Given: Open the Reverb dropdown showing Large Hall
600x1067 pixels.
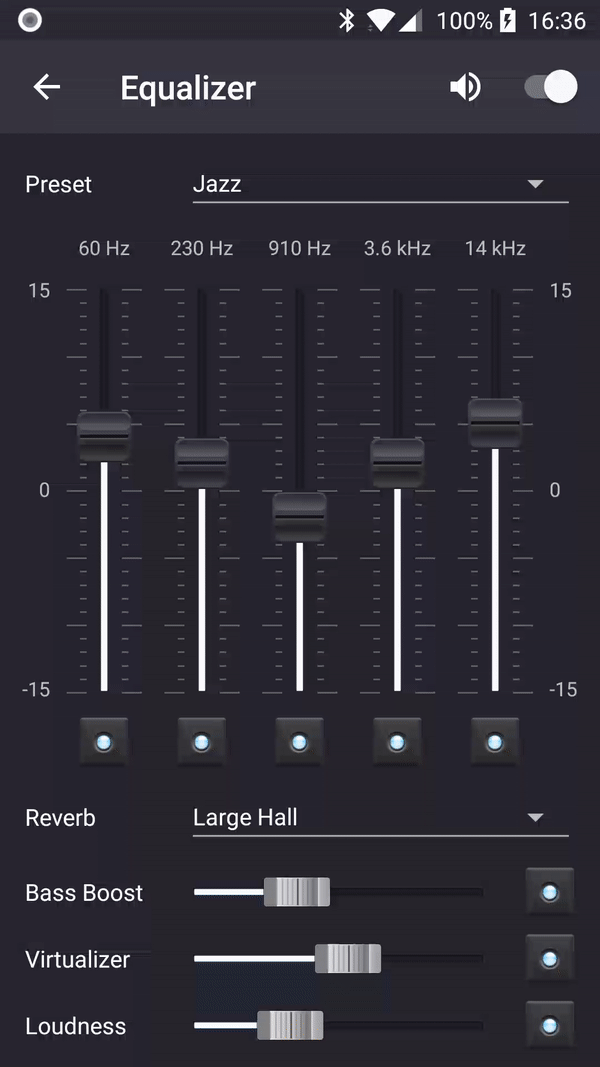Looking at the screenshot, I should coord(380,818).
